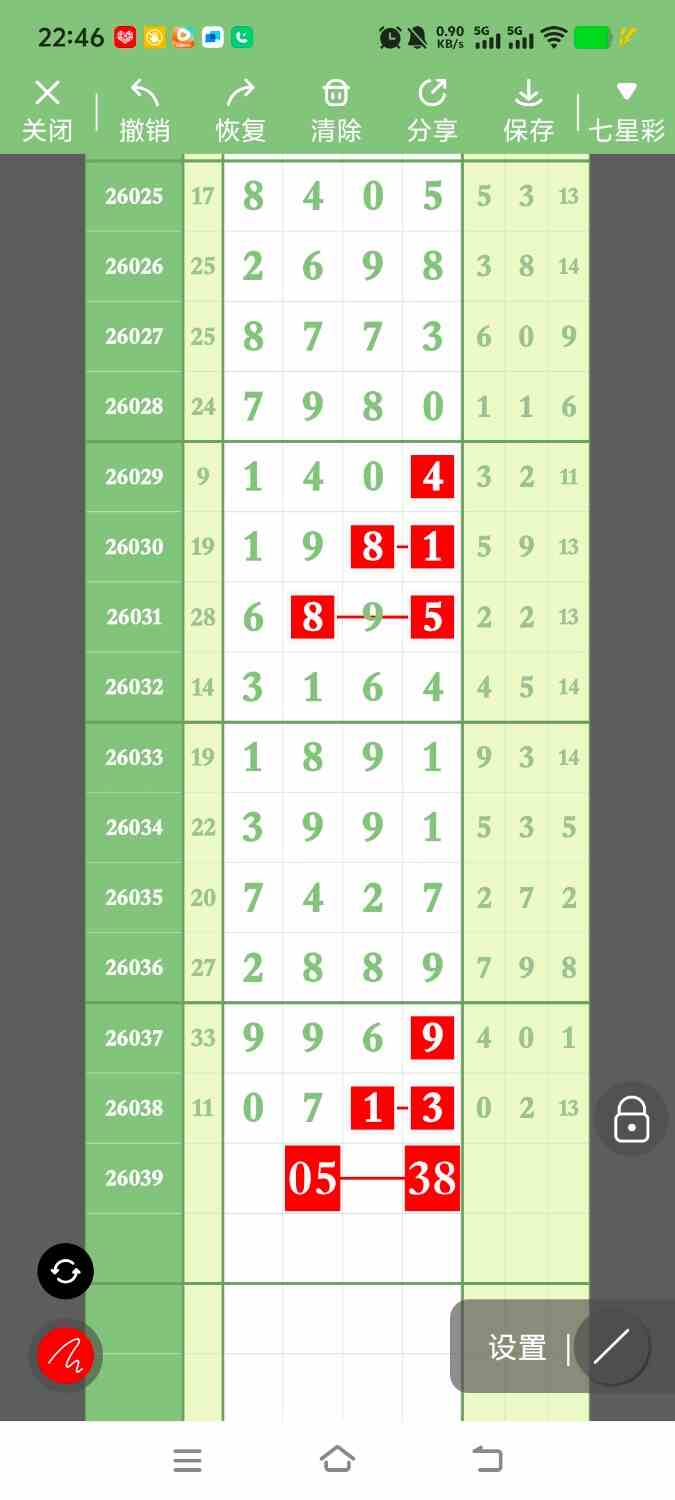
Task: Go to the system home screen
Action: pyautogui.click(x=337, y=1460)
